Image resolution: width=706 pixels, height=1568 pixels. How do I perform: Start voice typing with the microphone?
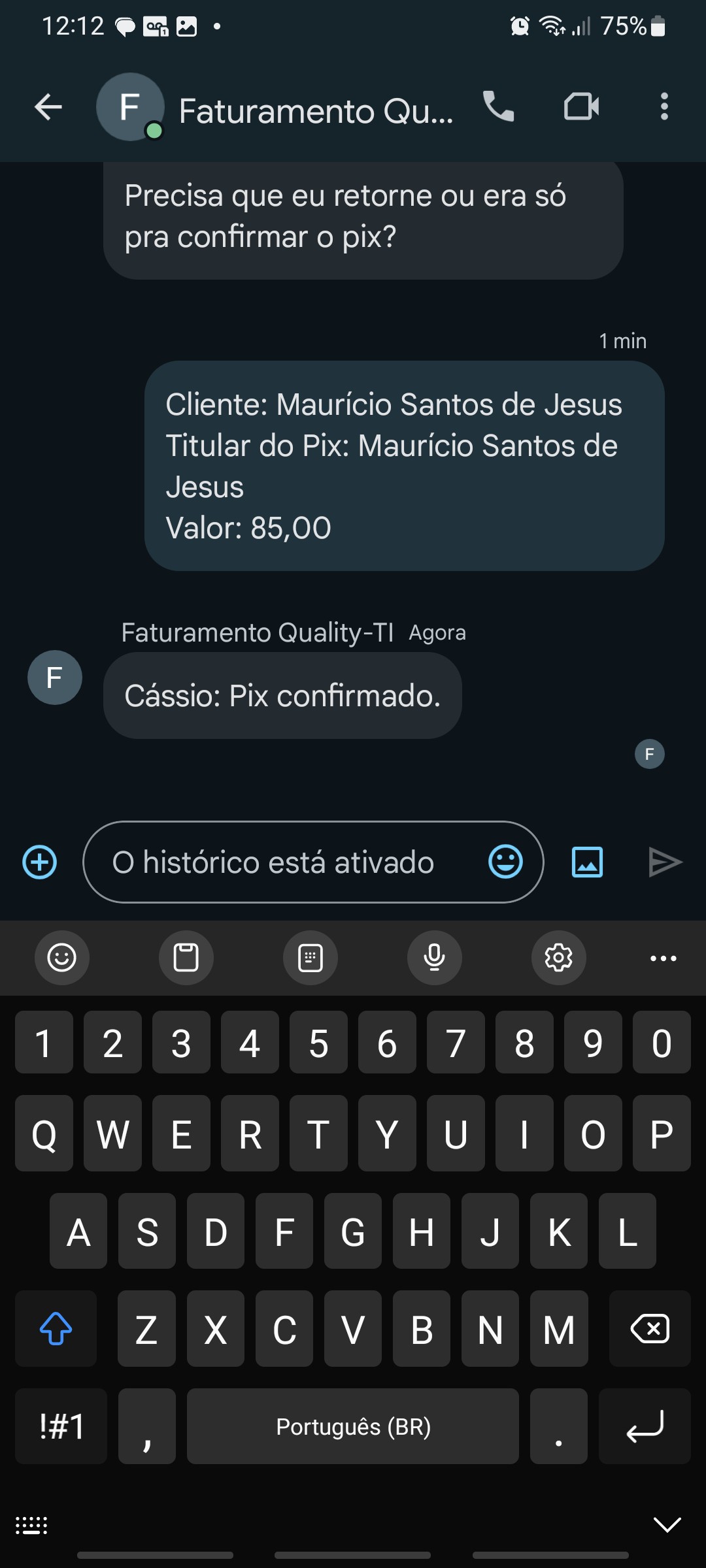(x=434, y=958)
